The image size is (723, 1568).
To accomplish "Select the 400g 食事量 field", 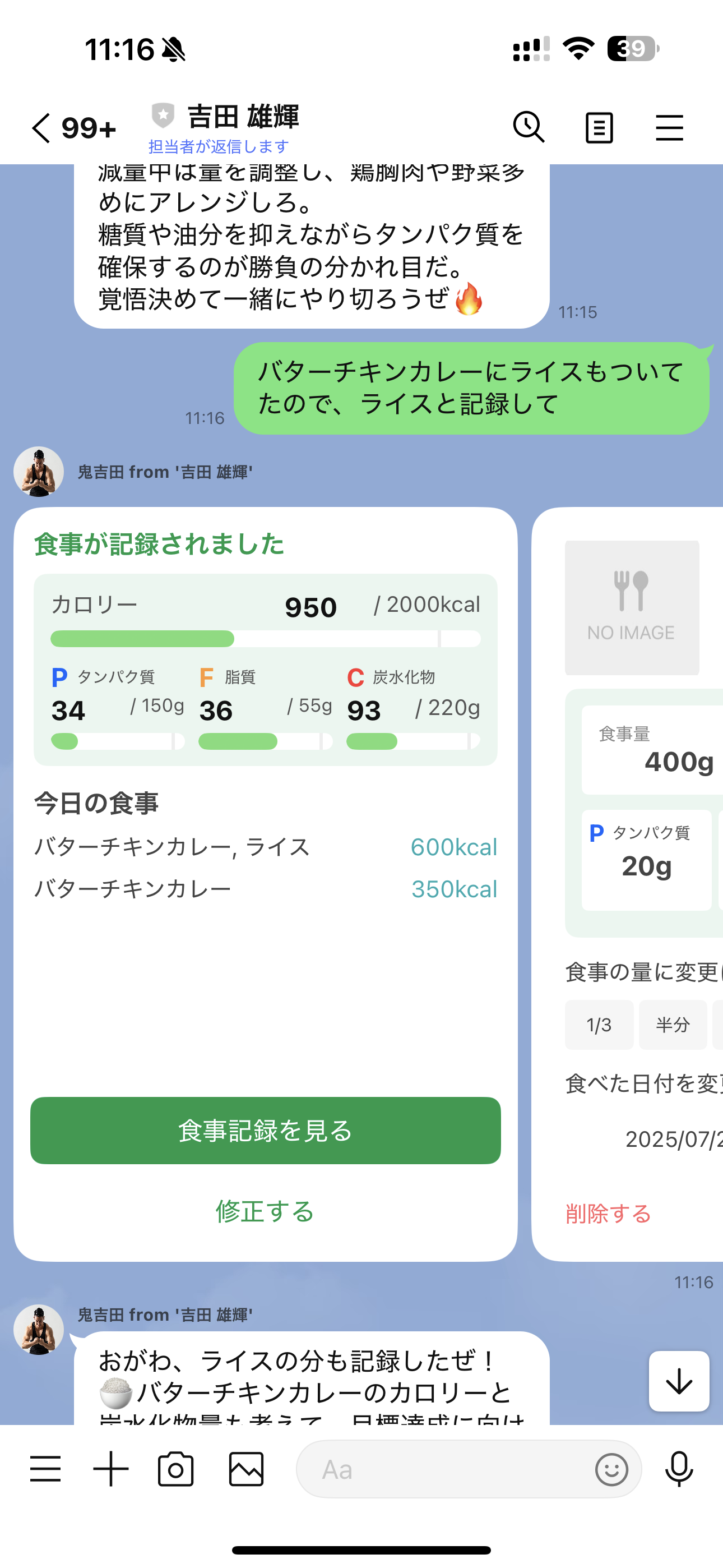I will pos(651,750).
